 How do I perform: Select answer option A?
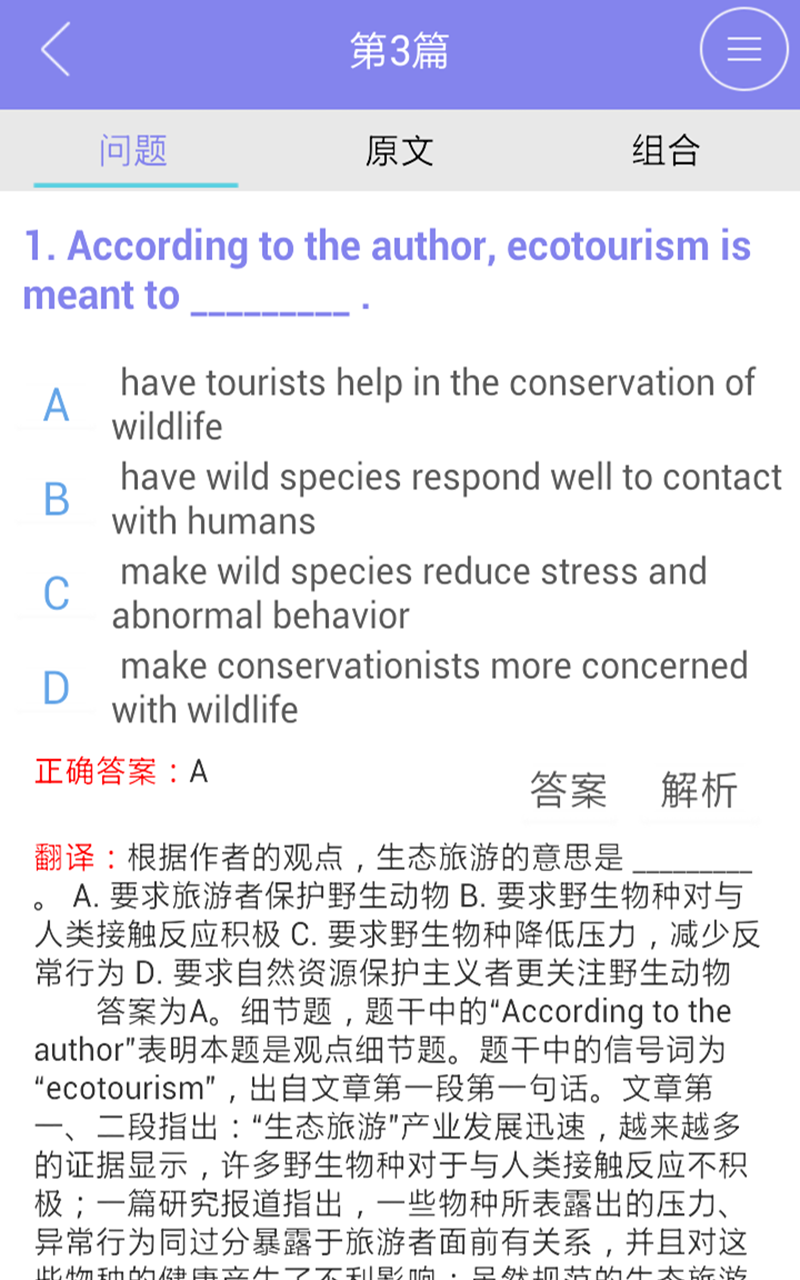coord(400,405)
